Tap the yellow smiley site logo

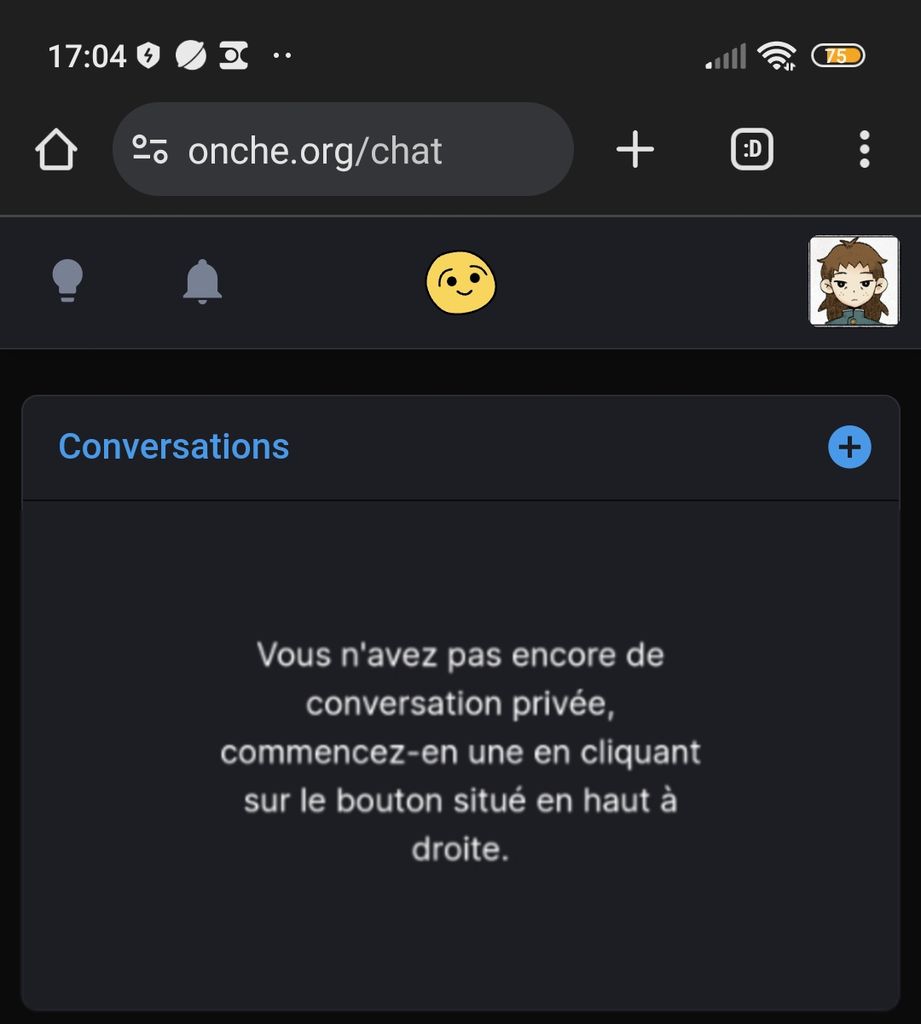[x=461, y=282]
